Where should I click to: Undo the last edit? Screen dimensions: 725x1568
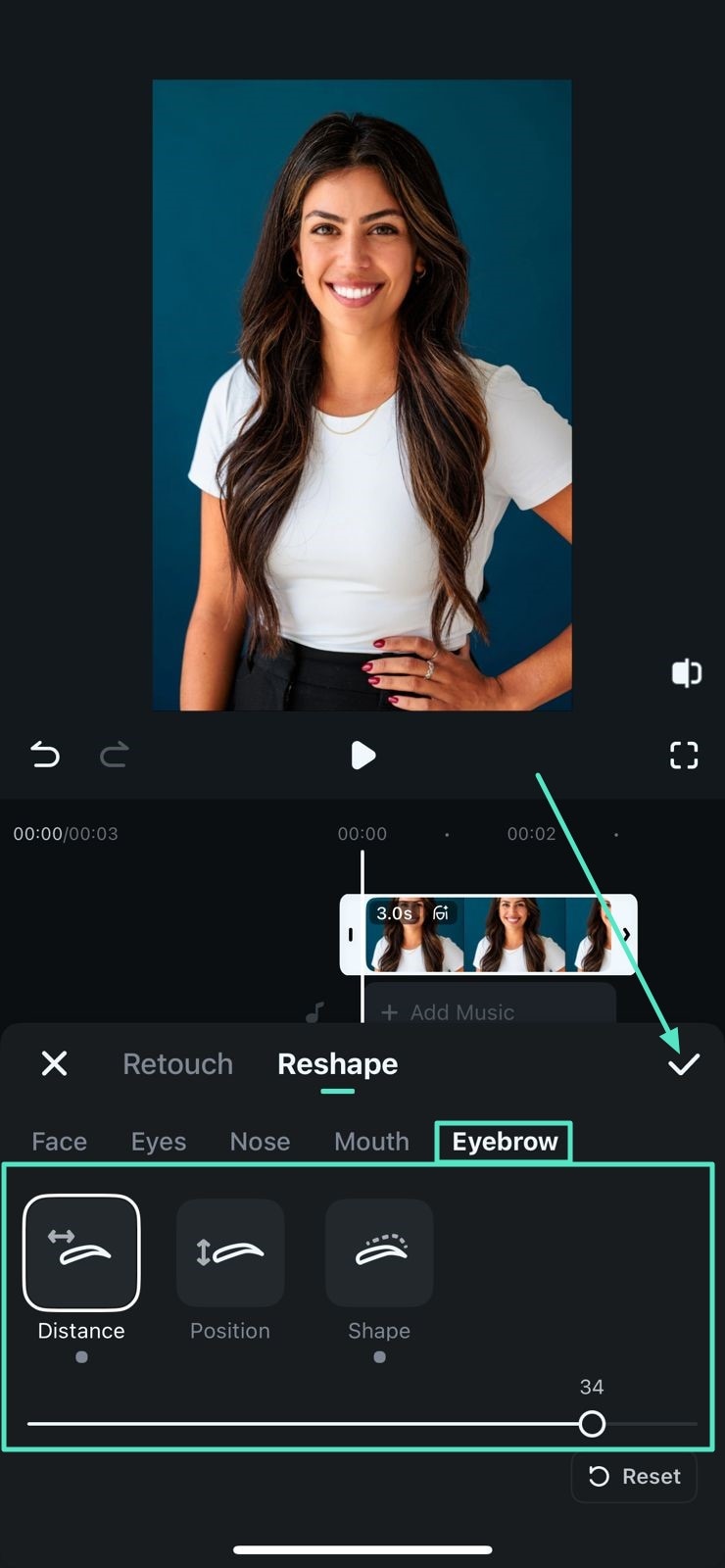point(45,755)
